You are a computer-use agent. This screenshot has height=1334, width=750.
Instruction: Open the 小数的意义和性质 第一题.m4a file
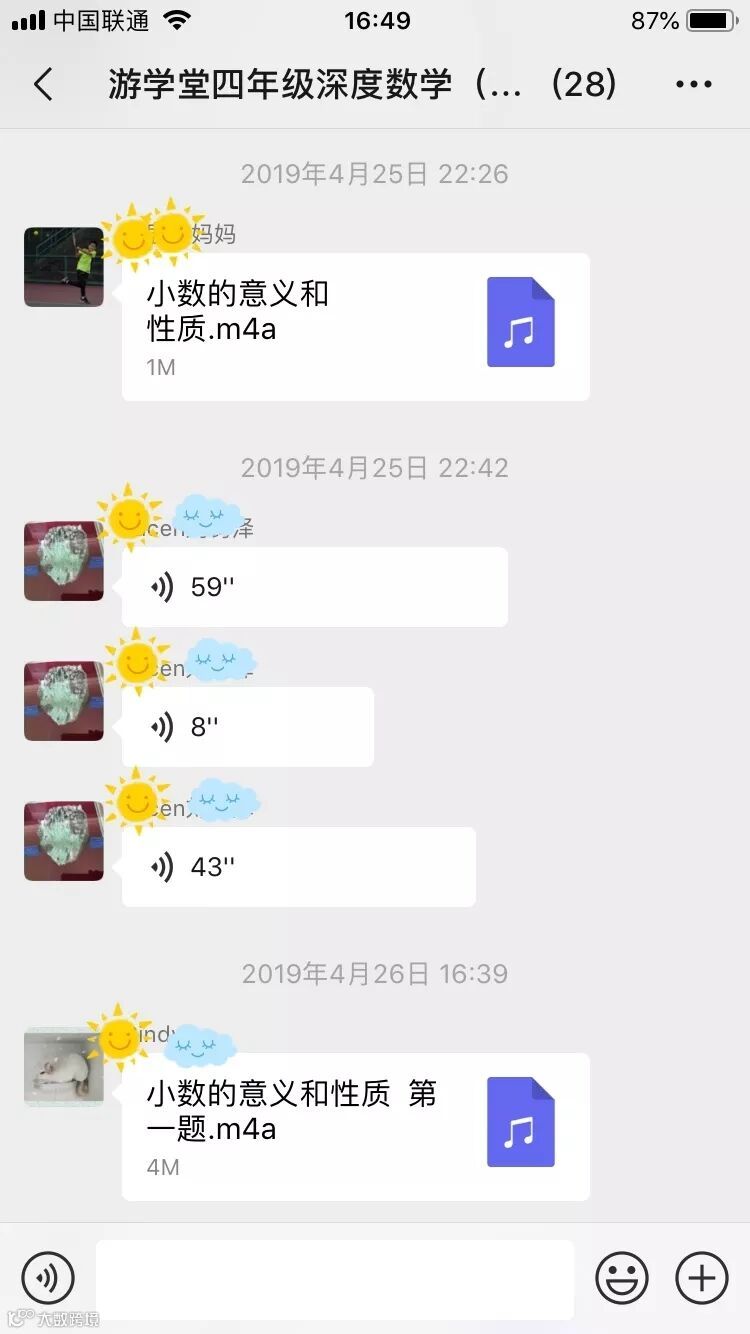point(355,1127)
